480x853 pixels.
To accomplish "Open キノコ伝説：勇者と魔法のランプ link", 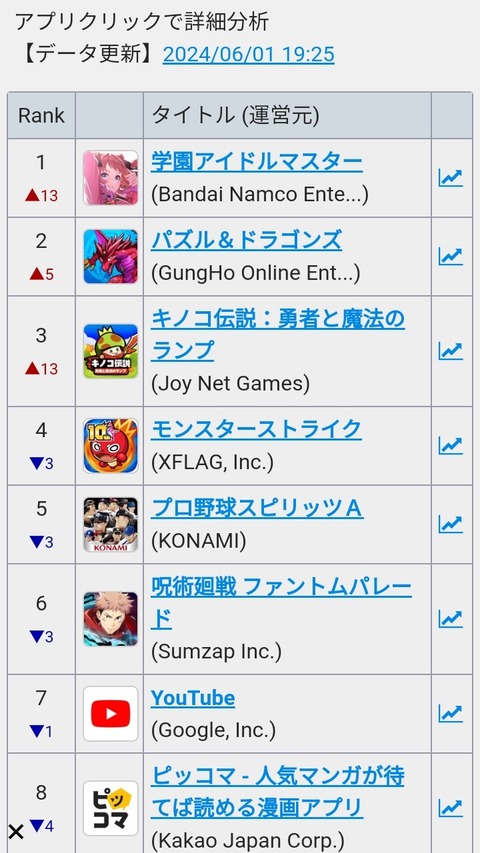I will (278, 334).
